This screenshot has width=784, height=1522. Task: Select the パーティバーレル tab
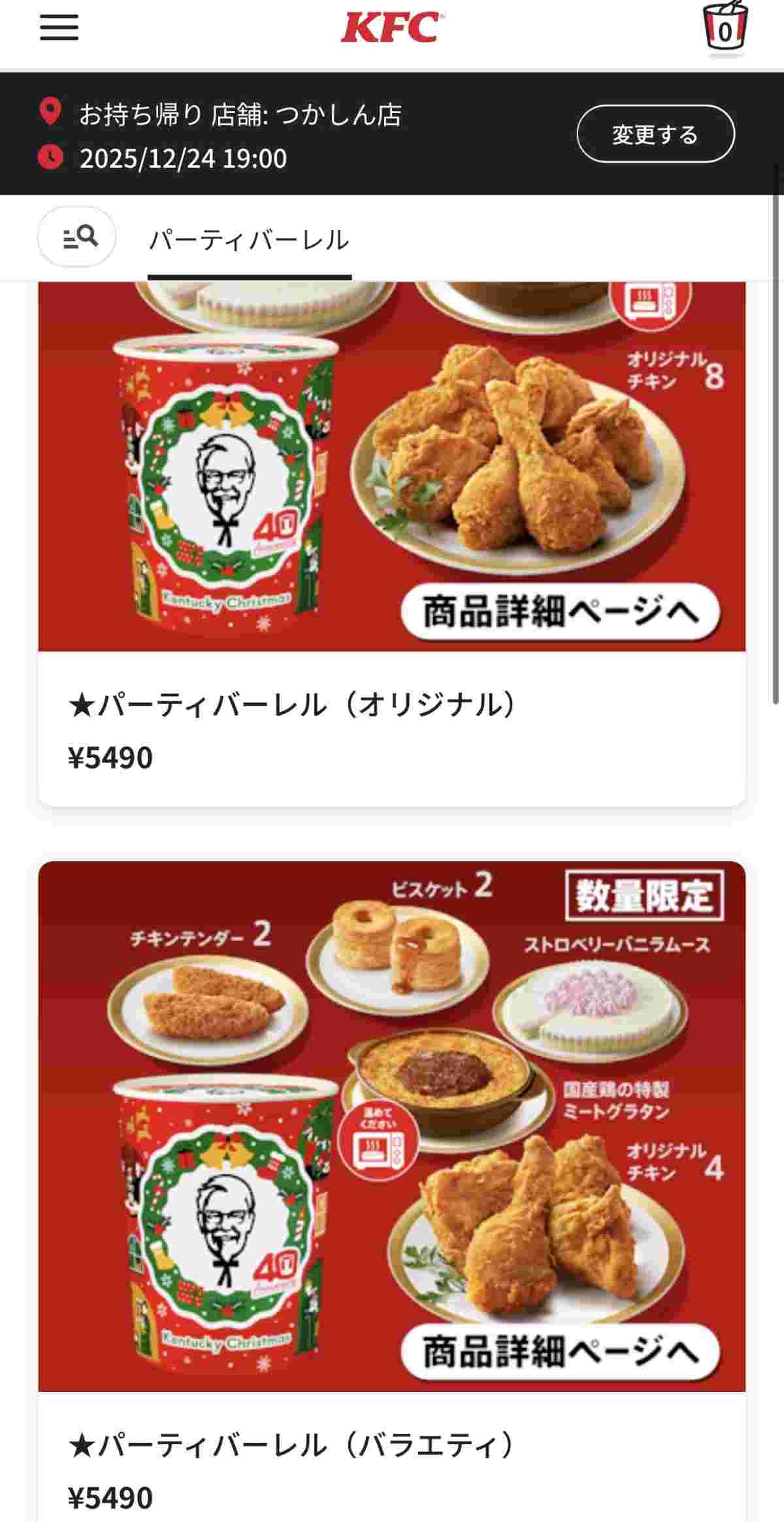click(x=249, y=240)
